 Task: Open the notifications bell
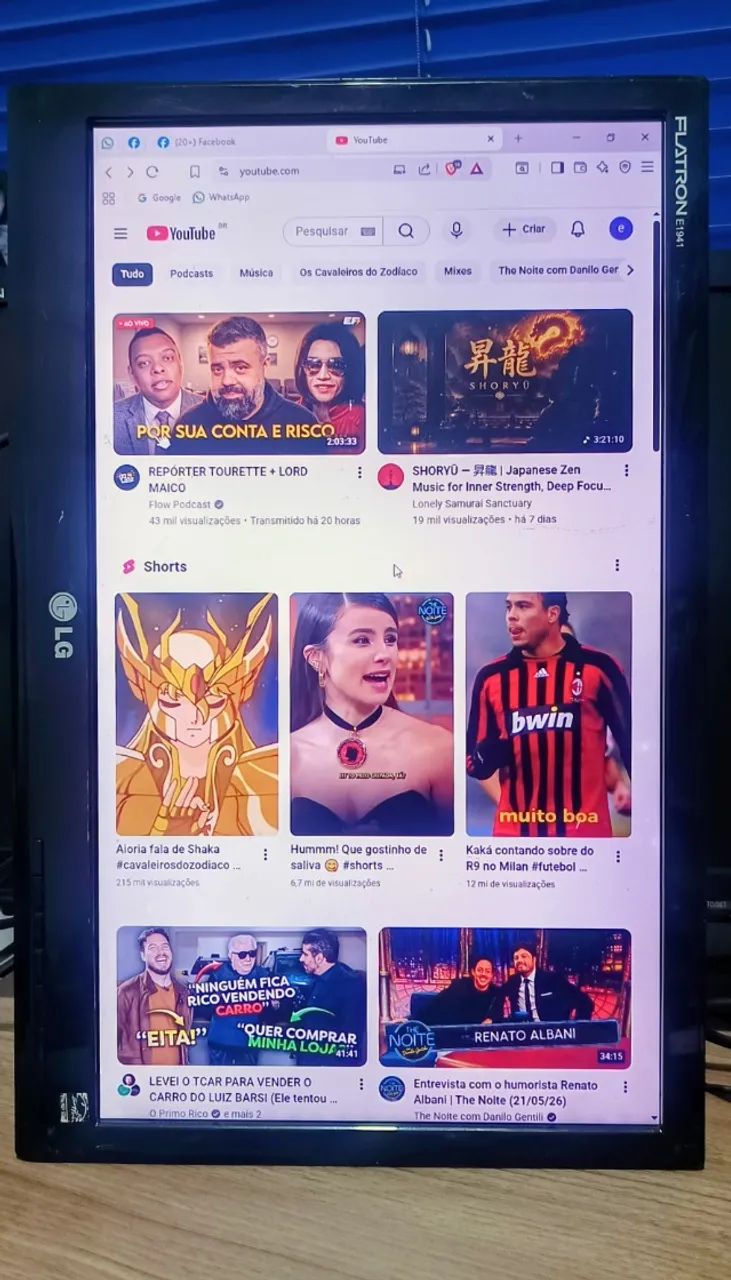[577, 229]
